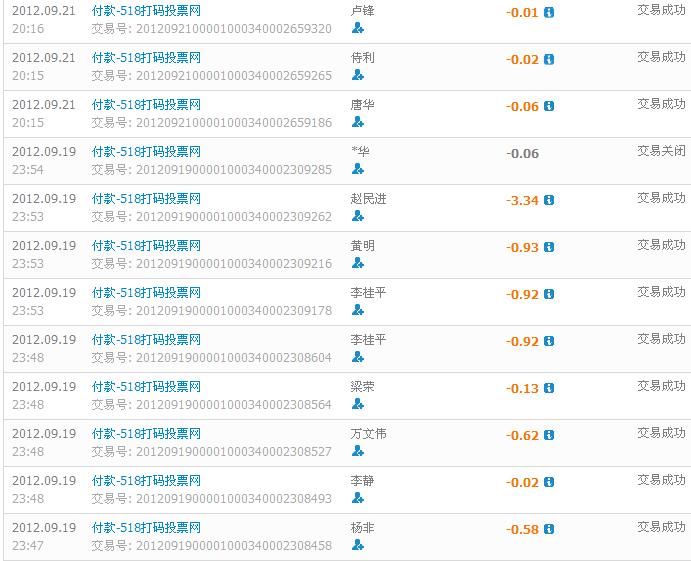Open the payment link in 黄明's row
691x561 pixels.
tap(146, 246)
